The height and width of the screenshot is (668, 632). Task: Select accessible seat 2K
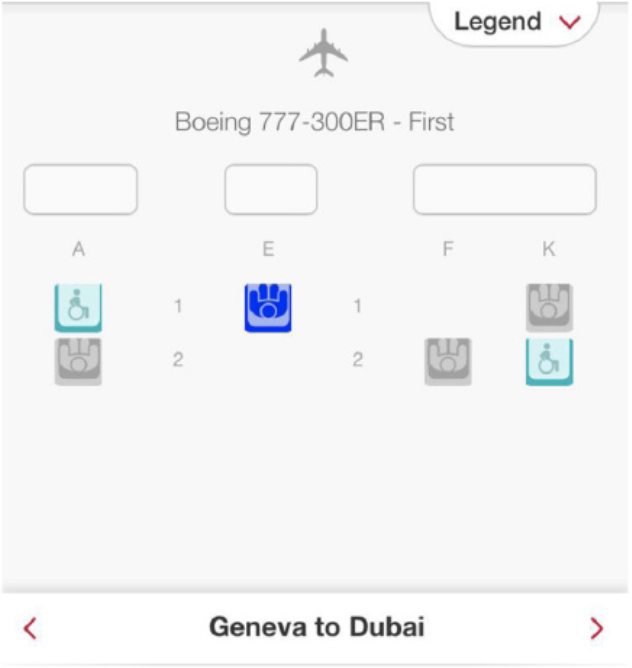click(549, 361)
